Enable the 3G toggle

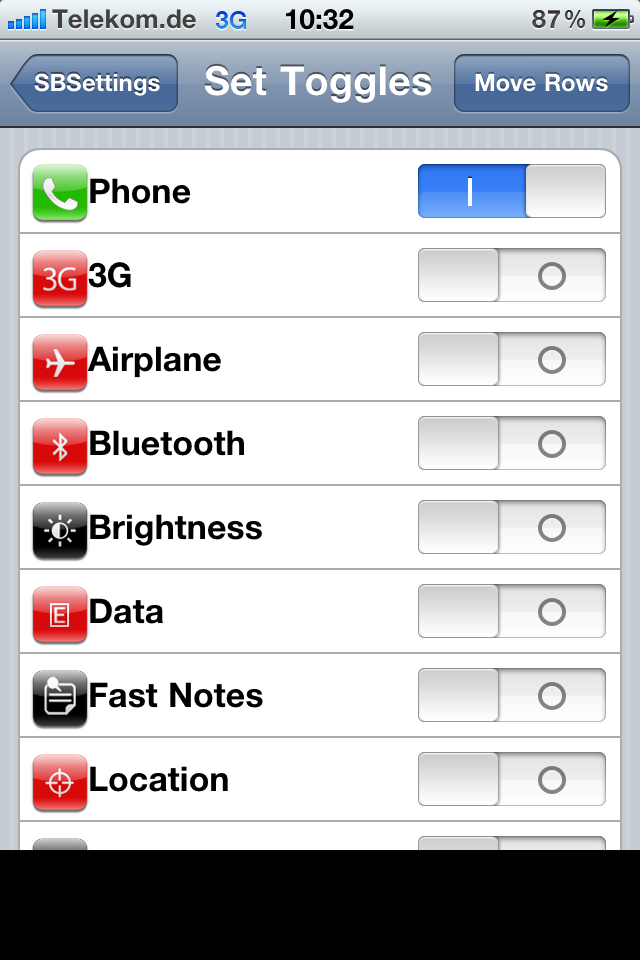tap(511, 276)
